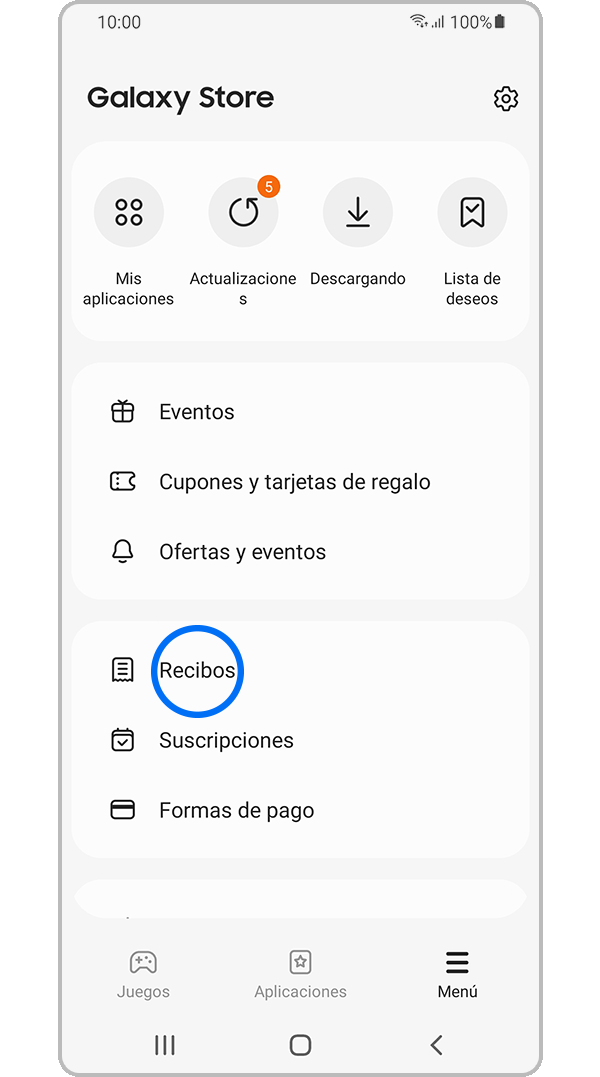Go to the home screen
Image resolution: width=600 pixels, height=1077 pixels.
(300, 1045)
